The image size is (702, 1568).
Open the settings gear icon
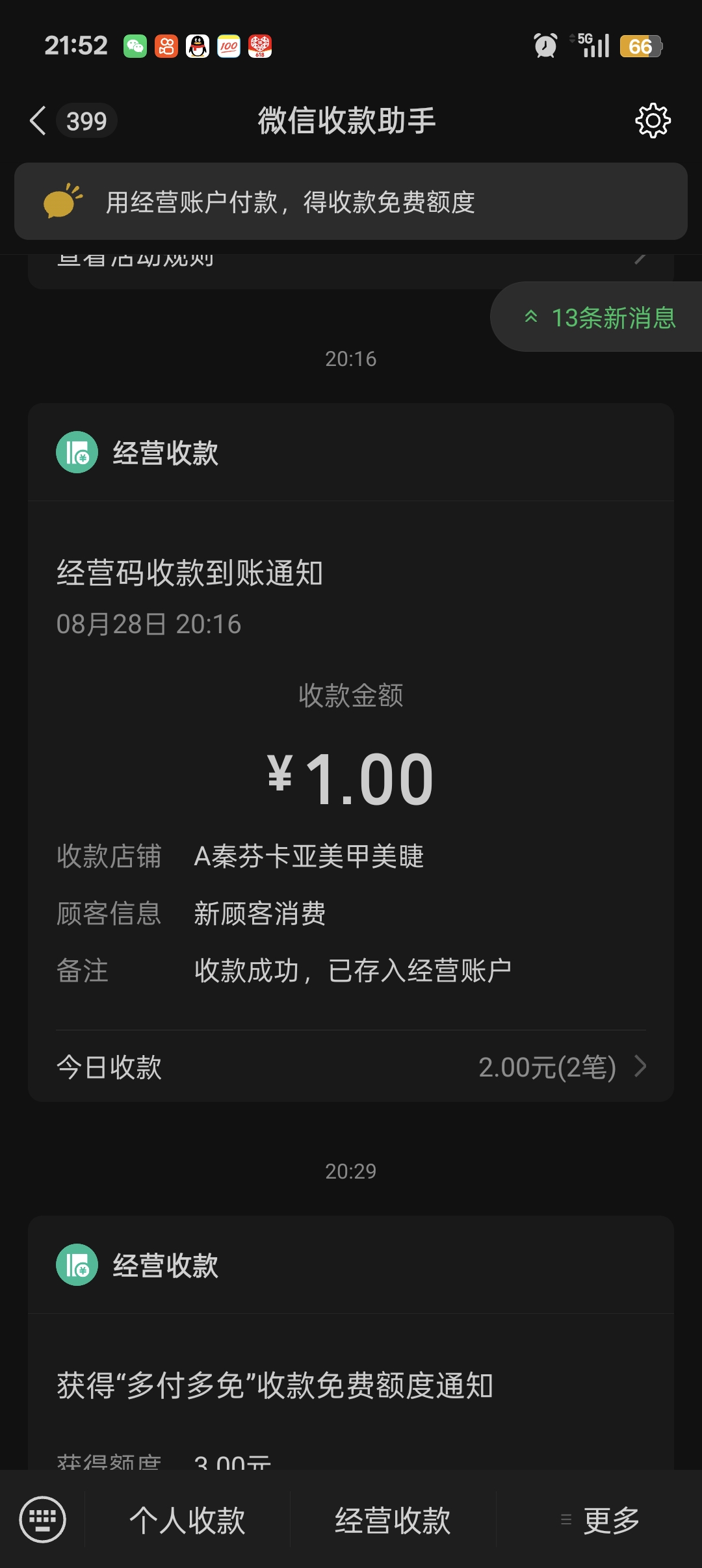[x=652, y=121]
